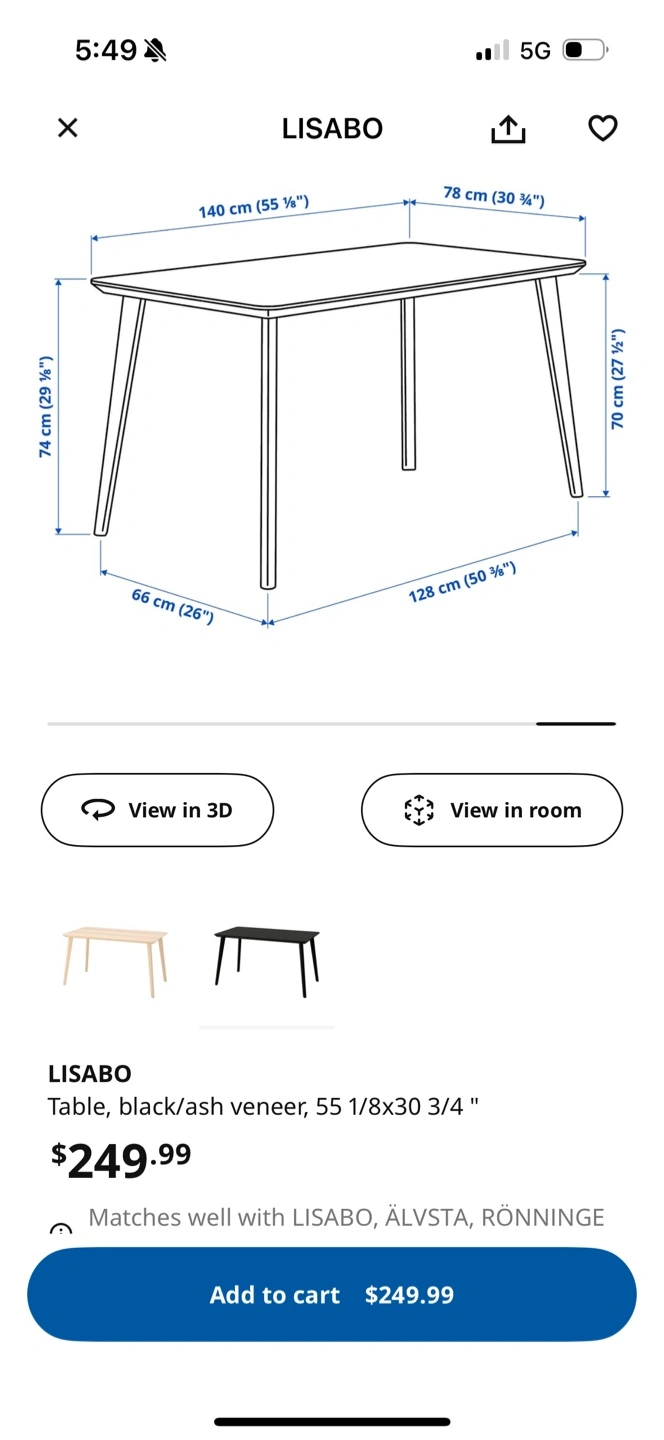Screen dimensions: 664x1440
Task: Add to cart for $249.99
Action: tap(332, 1295)
